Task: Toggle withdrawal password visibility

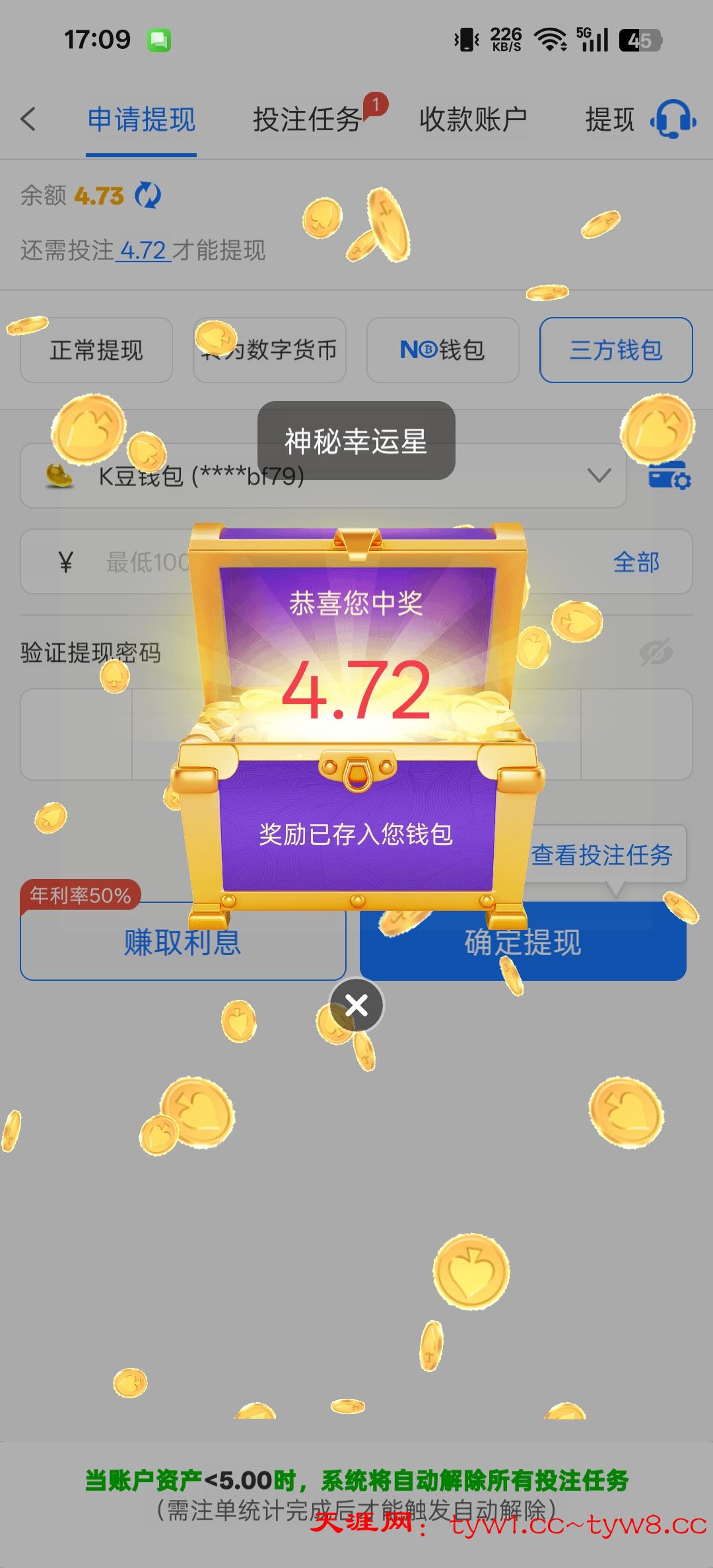Action: (x=656, y=653)
